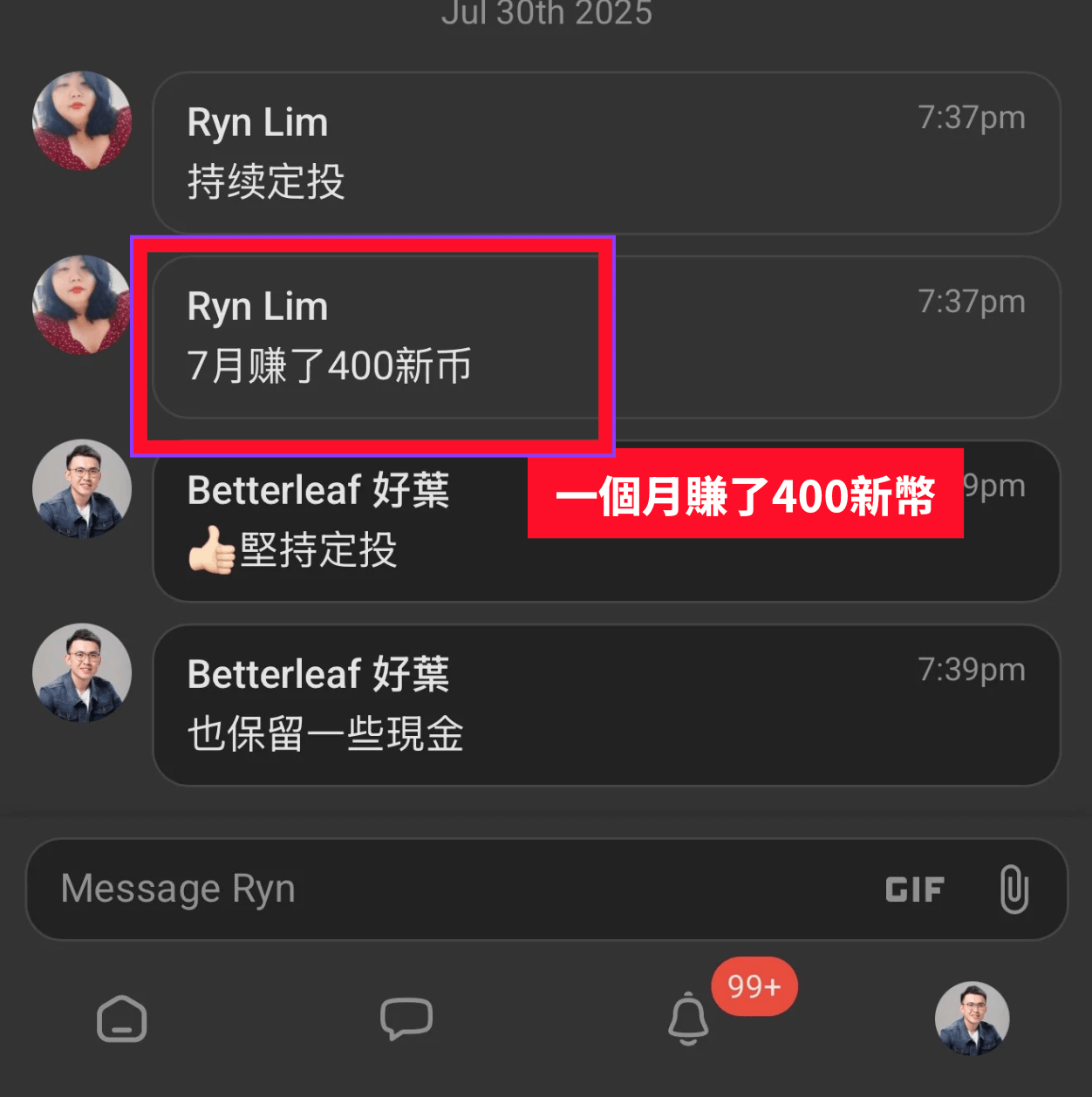The image size is (1092, 1097).
Task: Switch to the chat messages tab
Action: click(x=406, y=1019)
